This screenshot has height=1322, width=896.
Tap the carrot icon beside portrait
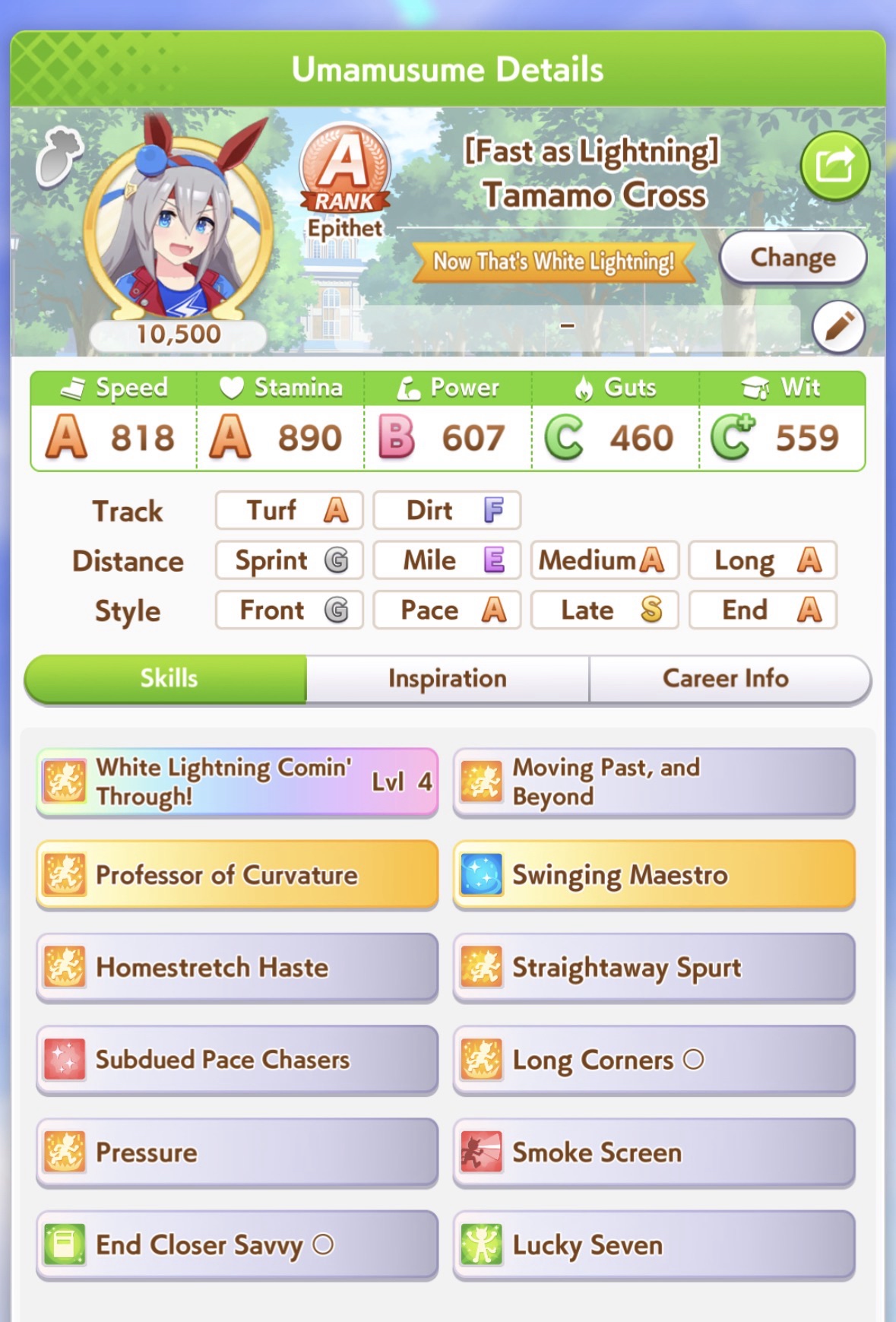click(x=59, y=157)
